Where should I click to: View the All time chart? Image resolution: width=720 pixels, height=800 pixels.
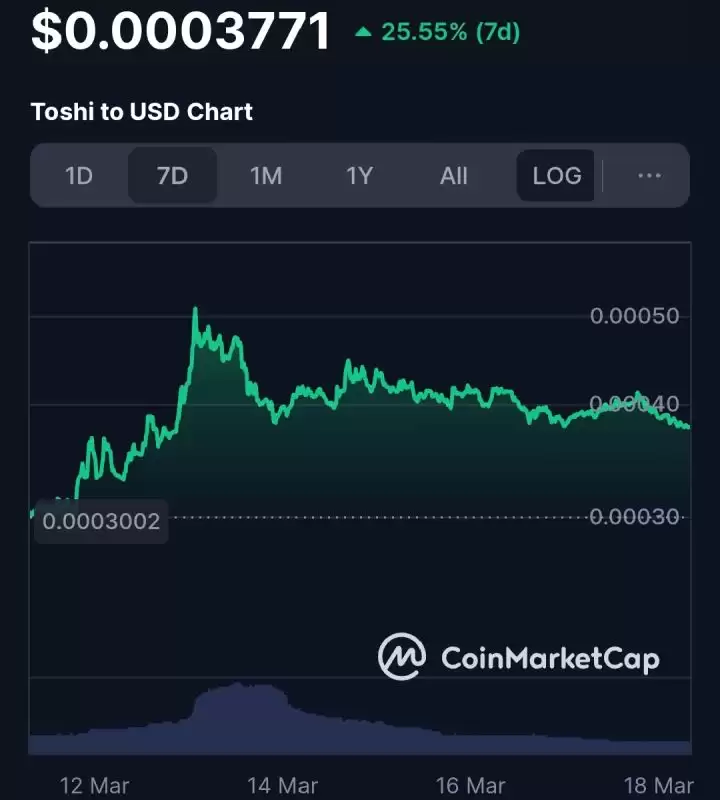[453, 176]
